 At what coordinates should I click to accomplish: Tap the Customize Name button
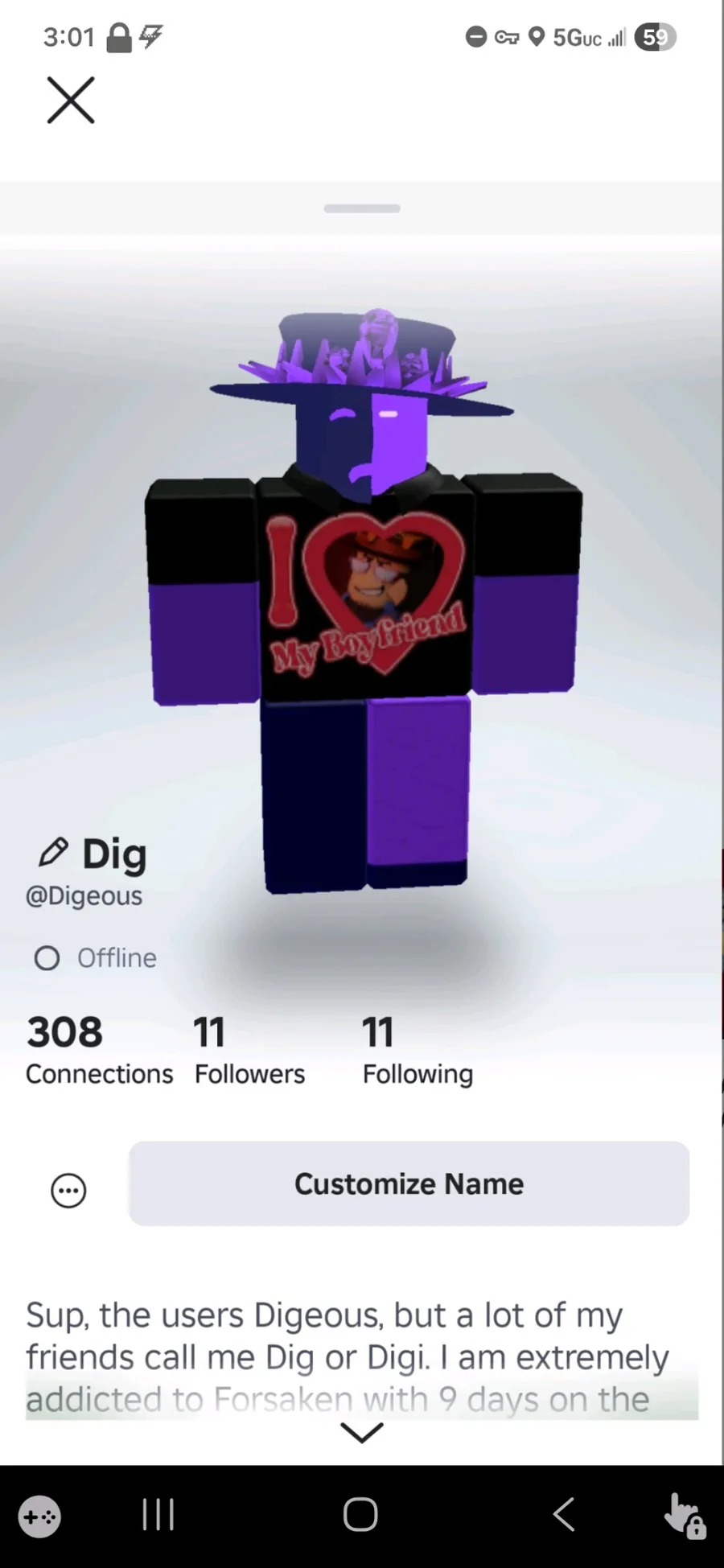tap(409, 1183)
